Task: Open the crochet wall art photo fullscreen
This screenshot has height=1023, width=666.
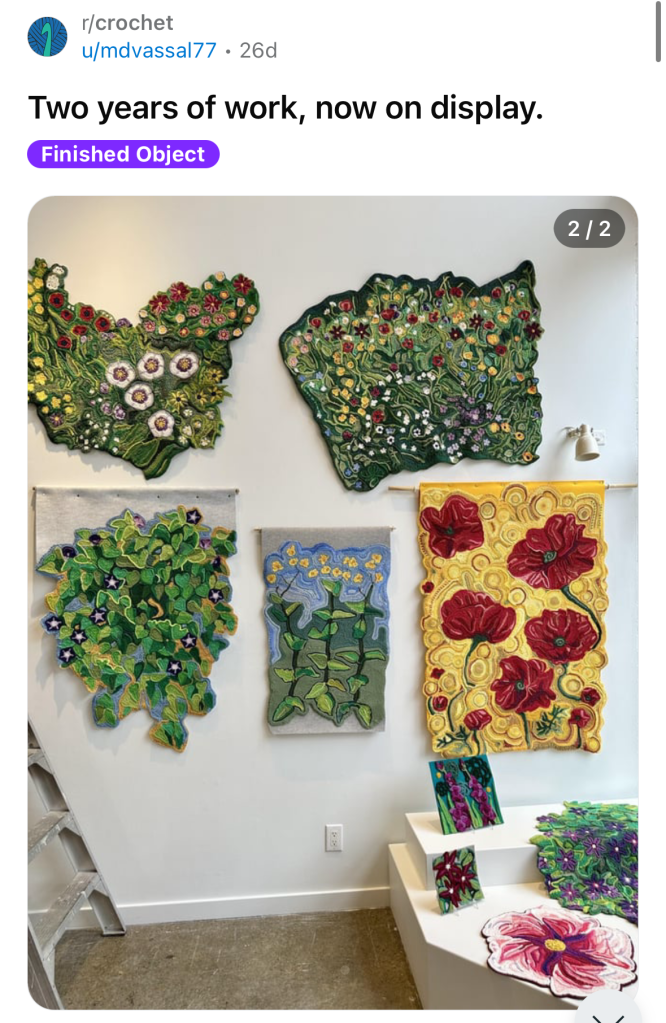Action: click(x=332, y=600)
